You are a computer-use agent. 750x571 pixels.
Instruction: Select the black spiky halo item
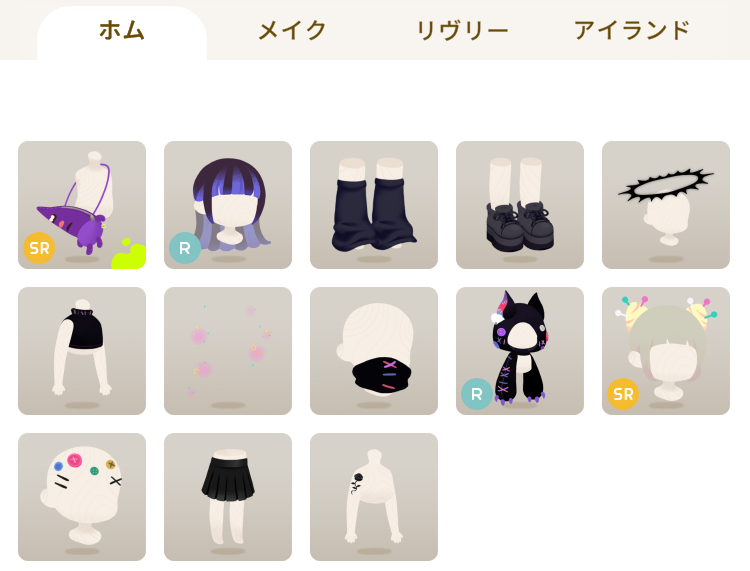pyautogui.click(x=666, y=205)
